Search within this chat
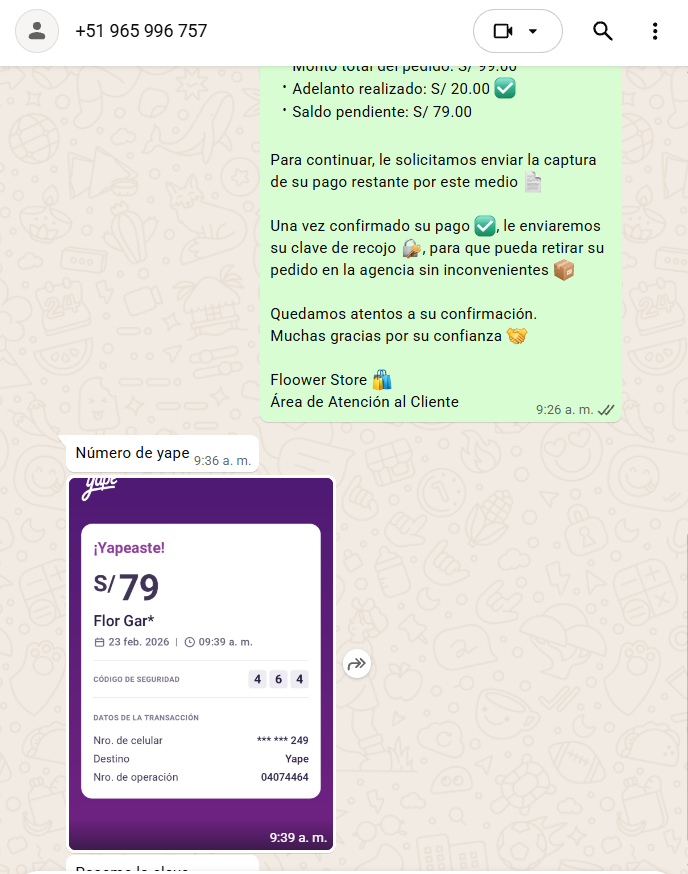The height and width of the screenshot is (874, 688). pyautogui.click(x=603, y=31)
